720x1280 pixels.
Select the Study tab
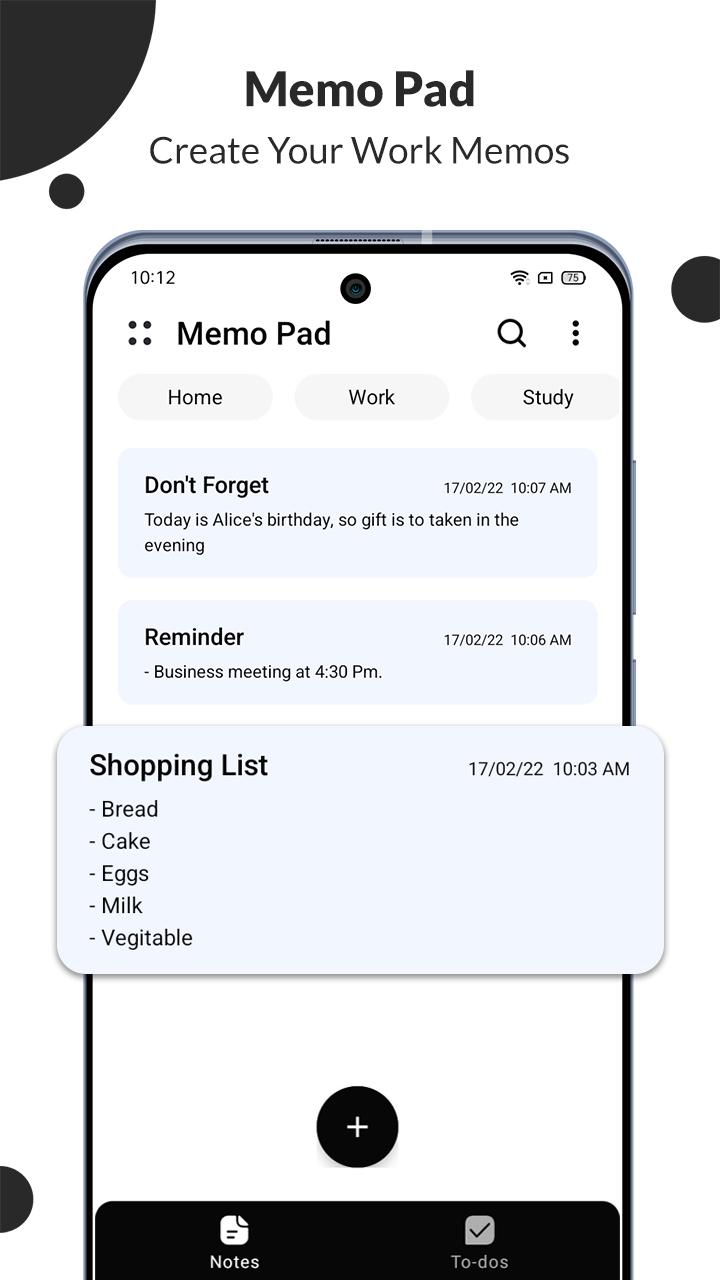[547, 397]
